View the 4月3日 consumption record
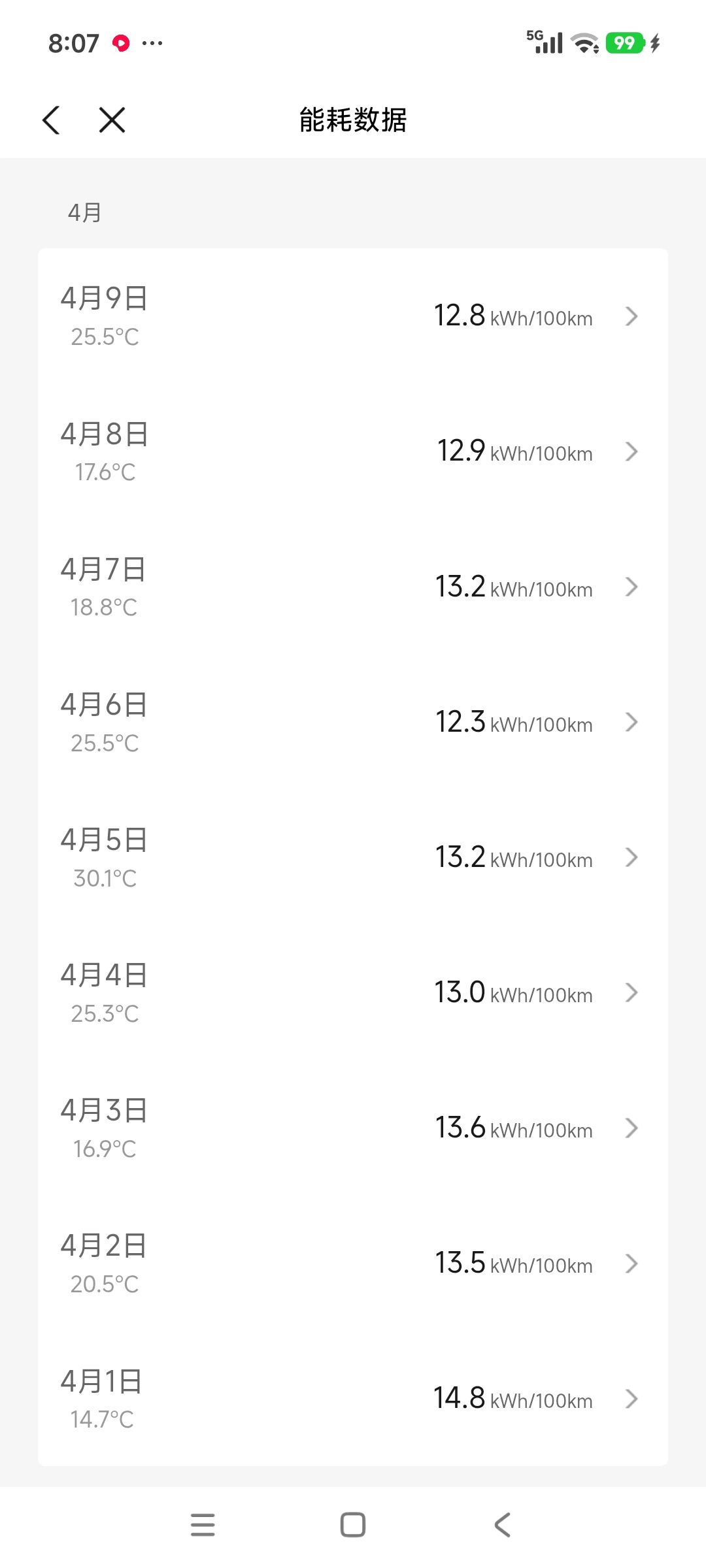The height and width of the screenshot is (1568, 706). click(353, 1128)
